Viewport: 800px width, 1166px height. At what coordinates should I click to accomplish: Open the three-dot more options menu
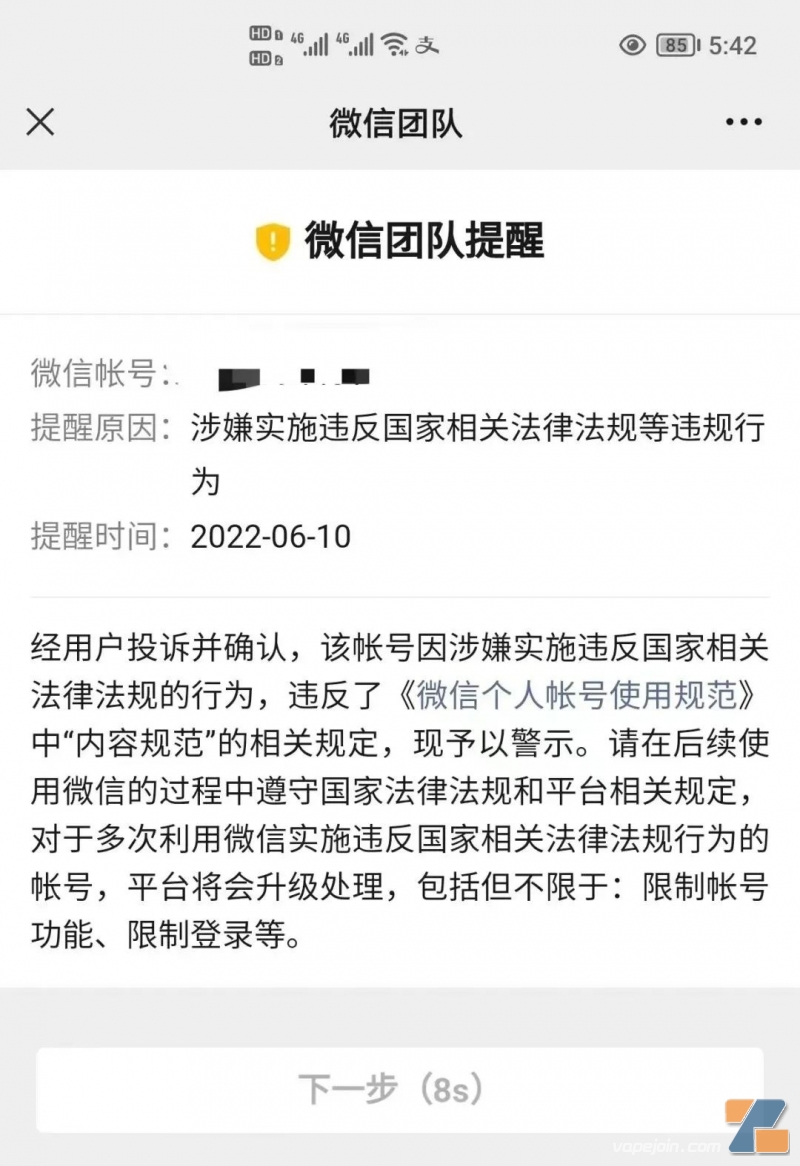click(x=741, y=122)
